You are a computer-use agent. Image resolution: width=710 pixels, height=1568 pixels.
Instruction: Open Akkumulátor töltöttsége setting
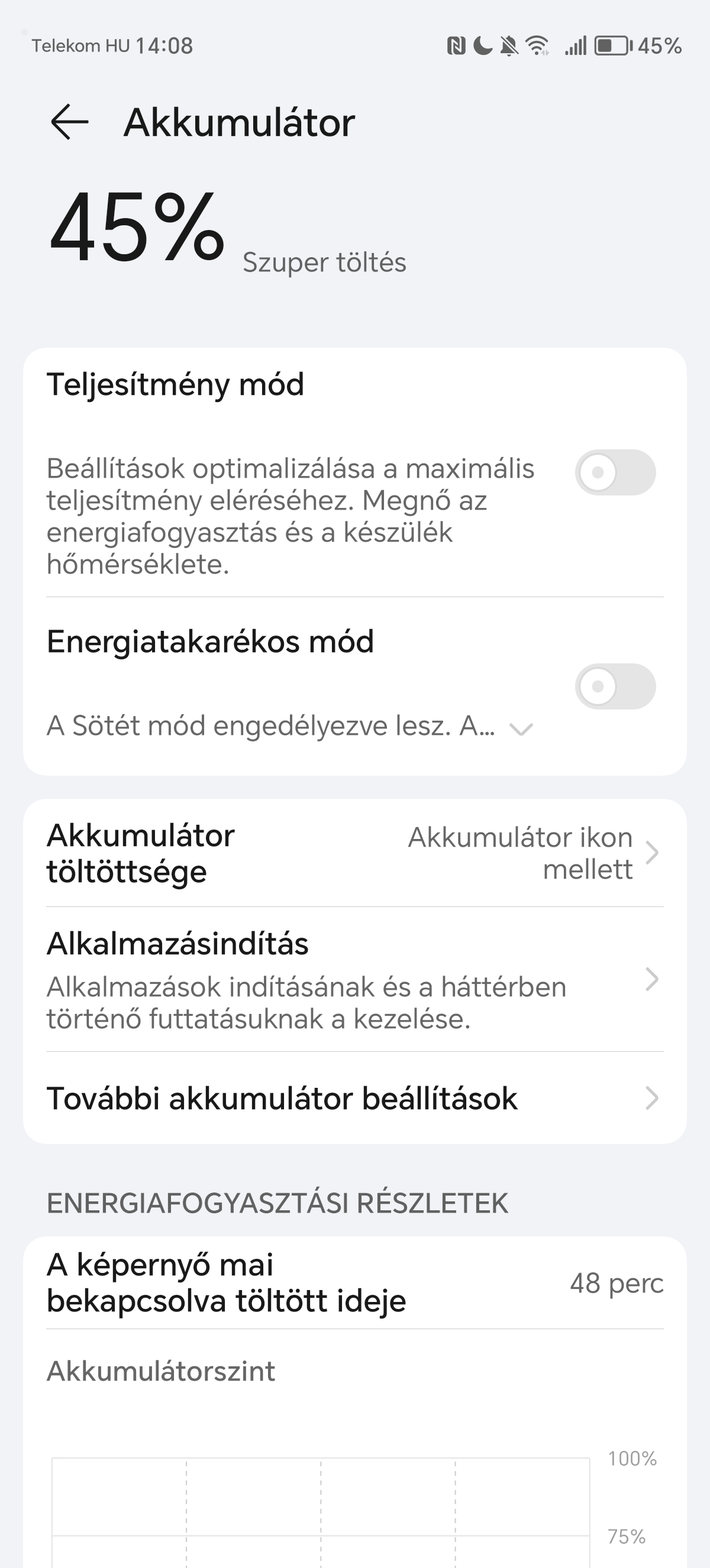(x=354, y=853)
